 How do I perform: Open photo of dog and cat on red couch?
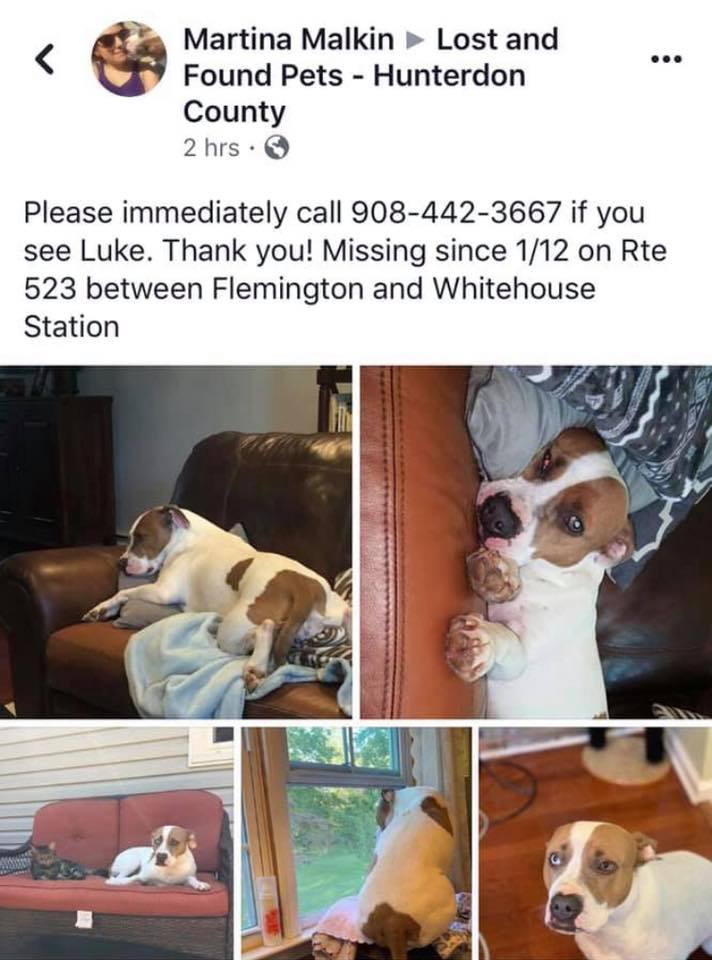(x=116, y=842)
